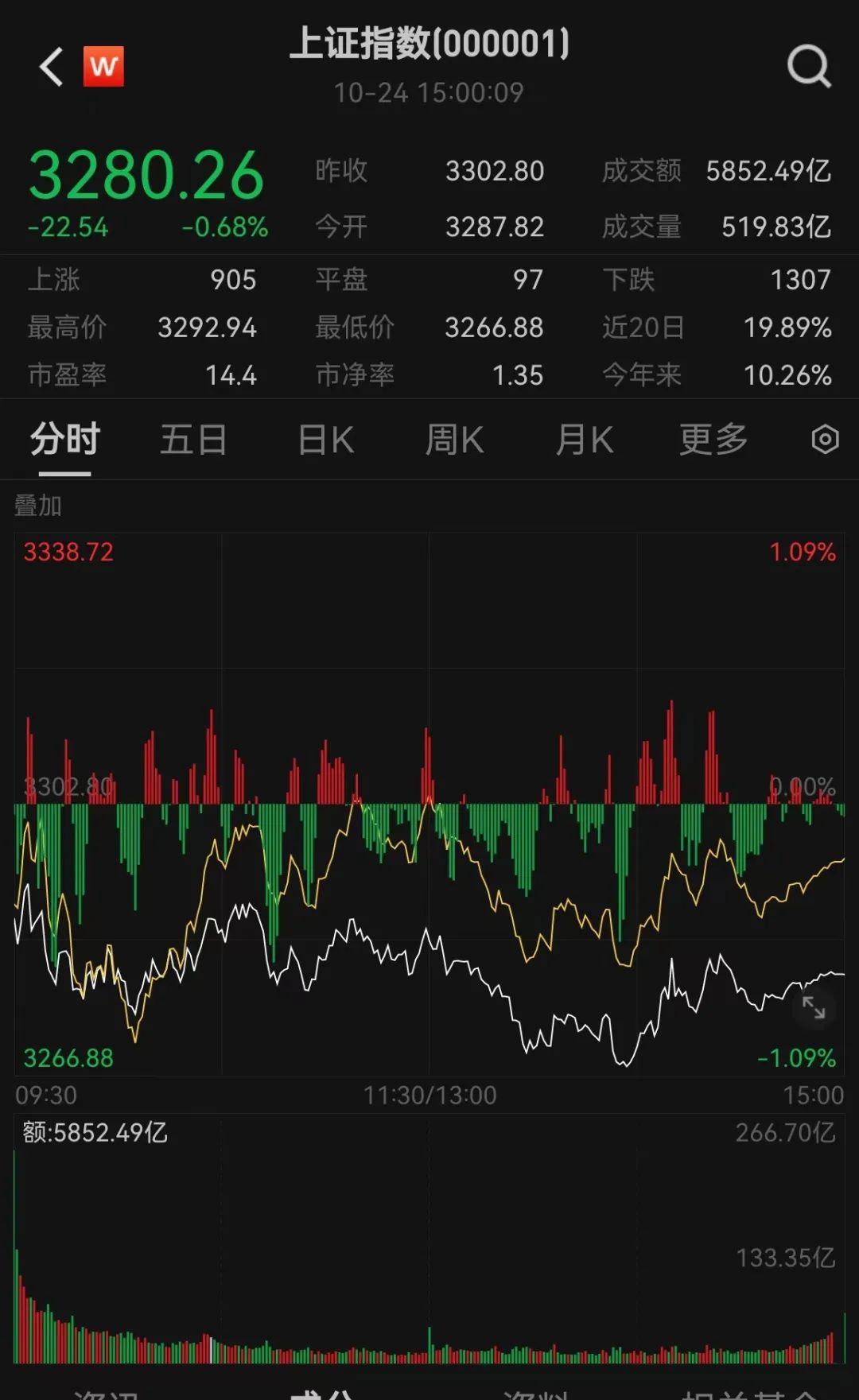Screen dimensions: 859x1400
Task: Switch to the 日K tab
Action: (x=325, y=440)
